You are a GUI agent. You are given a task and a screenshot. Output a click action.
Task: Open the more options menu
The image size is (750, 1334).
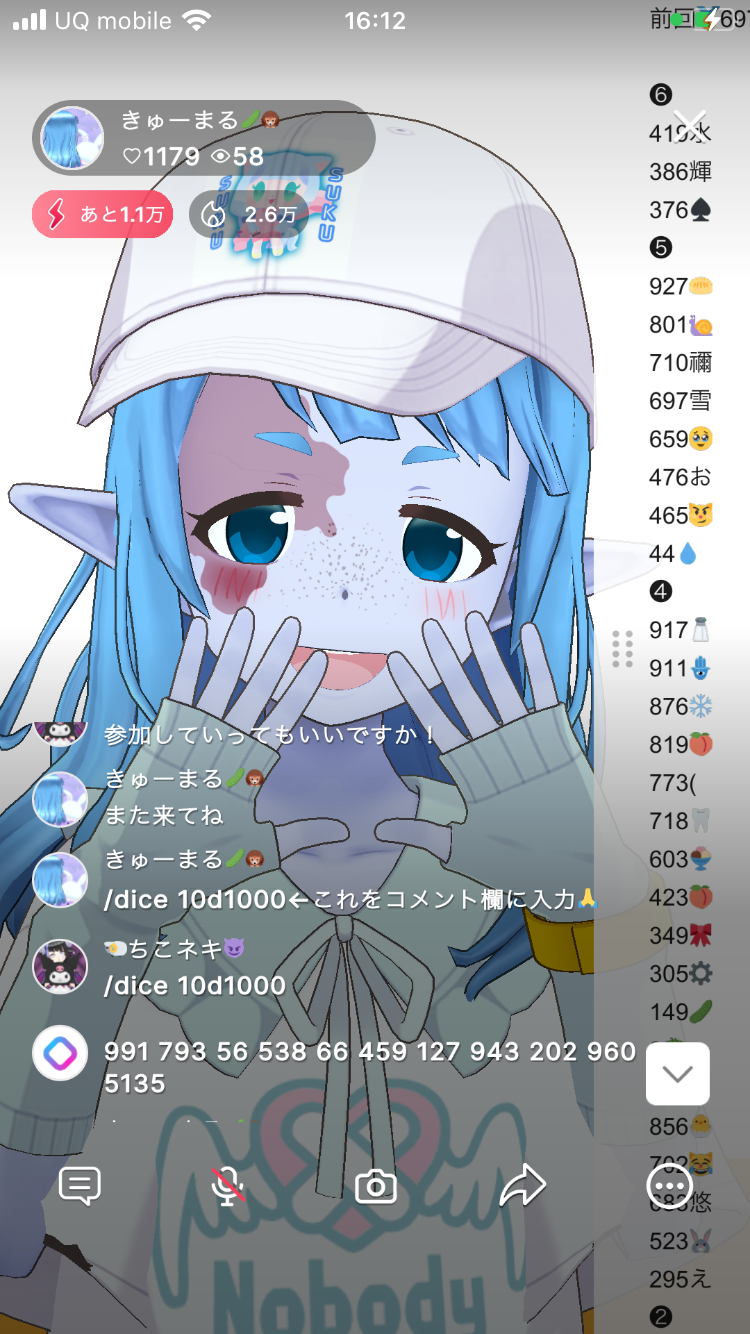click(669, 1186)
